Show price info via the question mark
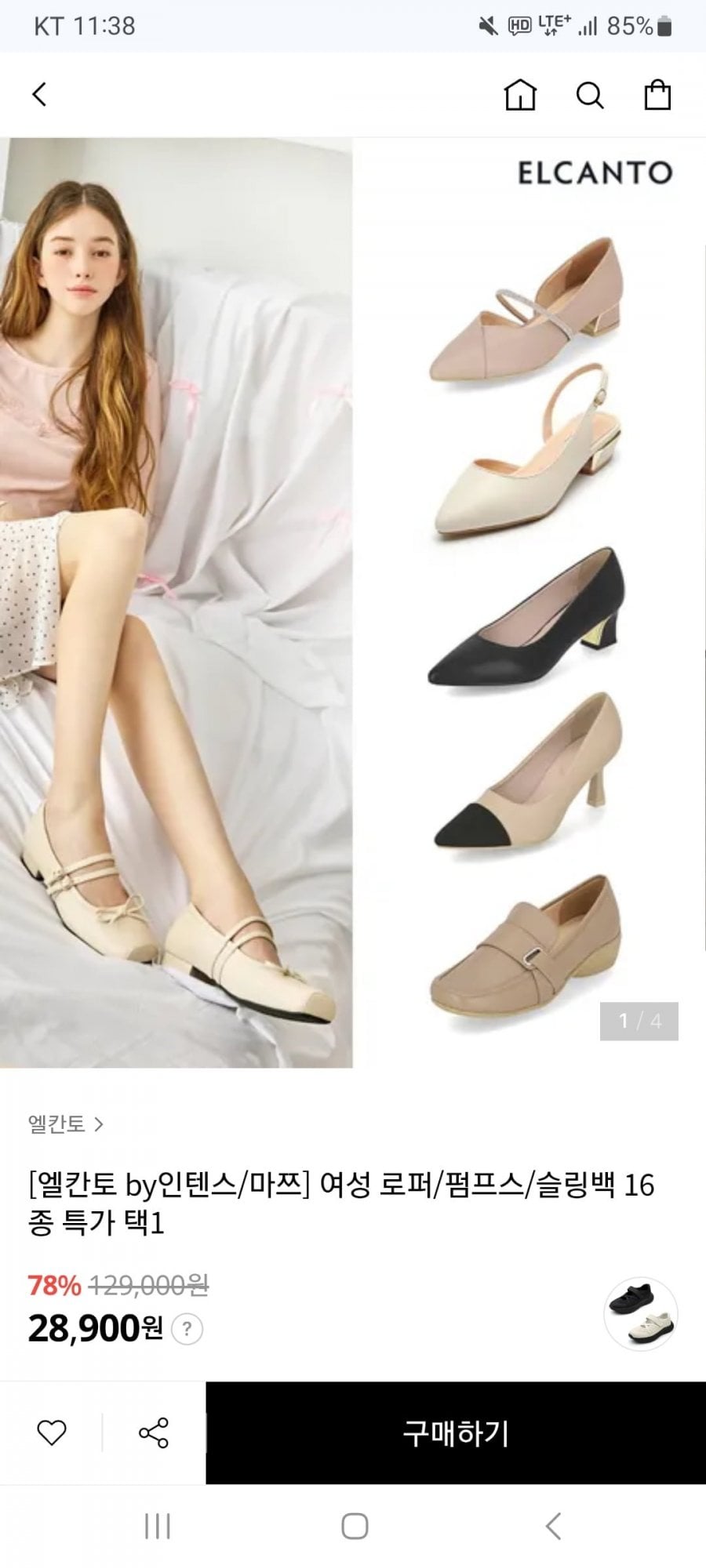Image resolution: width=706 pixels, height=1568 pixels. click(187, 1330)
